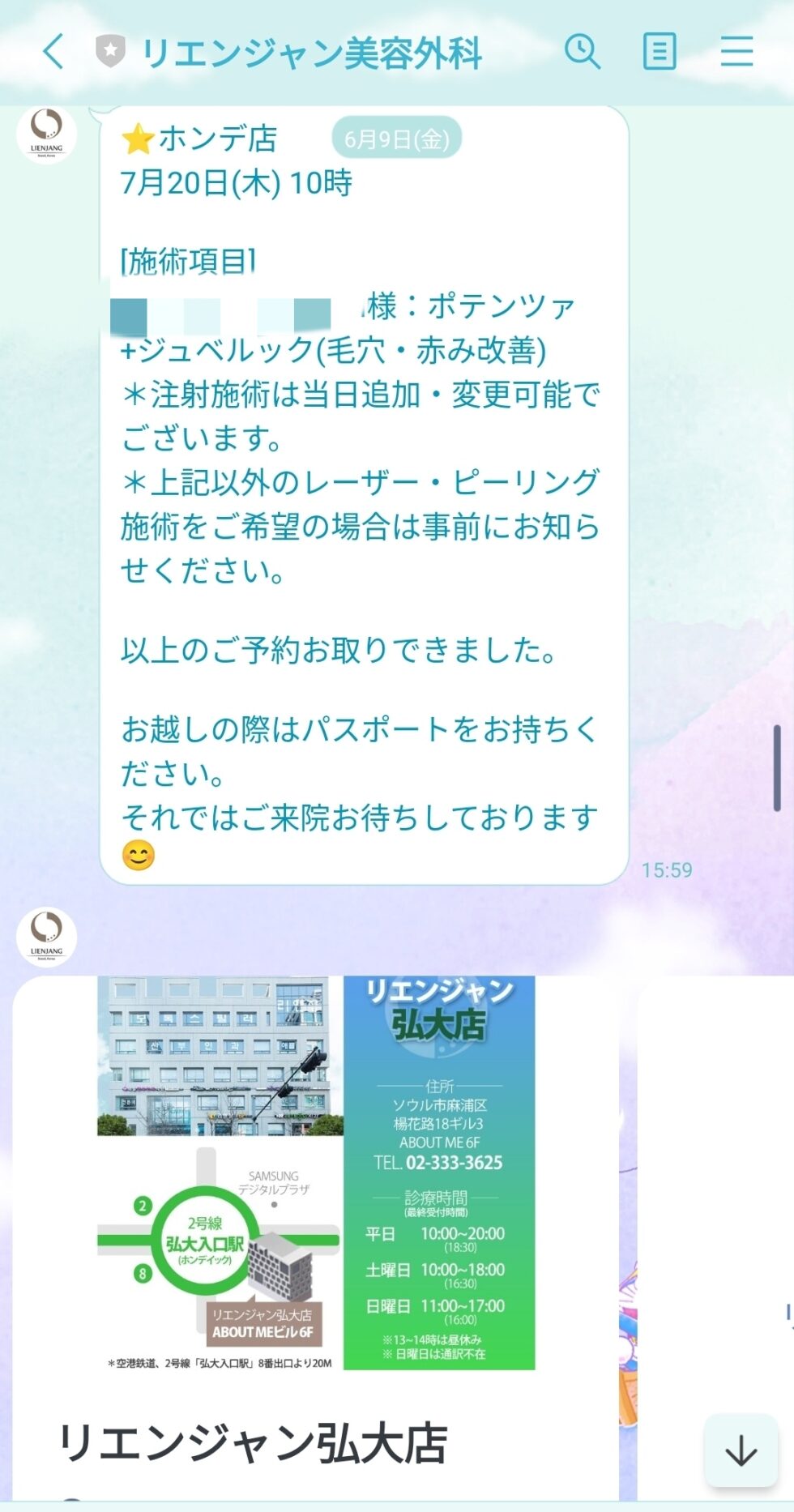
Task: Open the sender's LIENJANG profile avatar beside the ホンデ店 message
Action: point(46,135)
